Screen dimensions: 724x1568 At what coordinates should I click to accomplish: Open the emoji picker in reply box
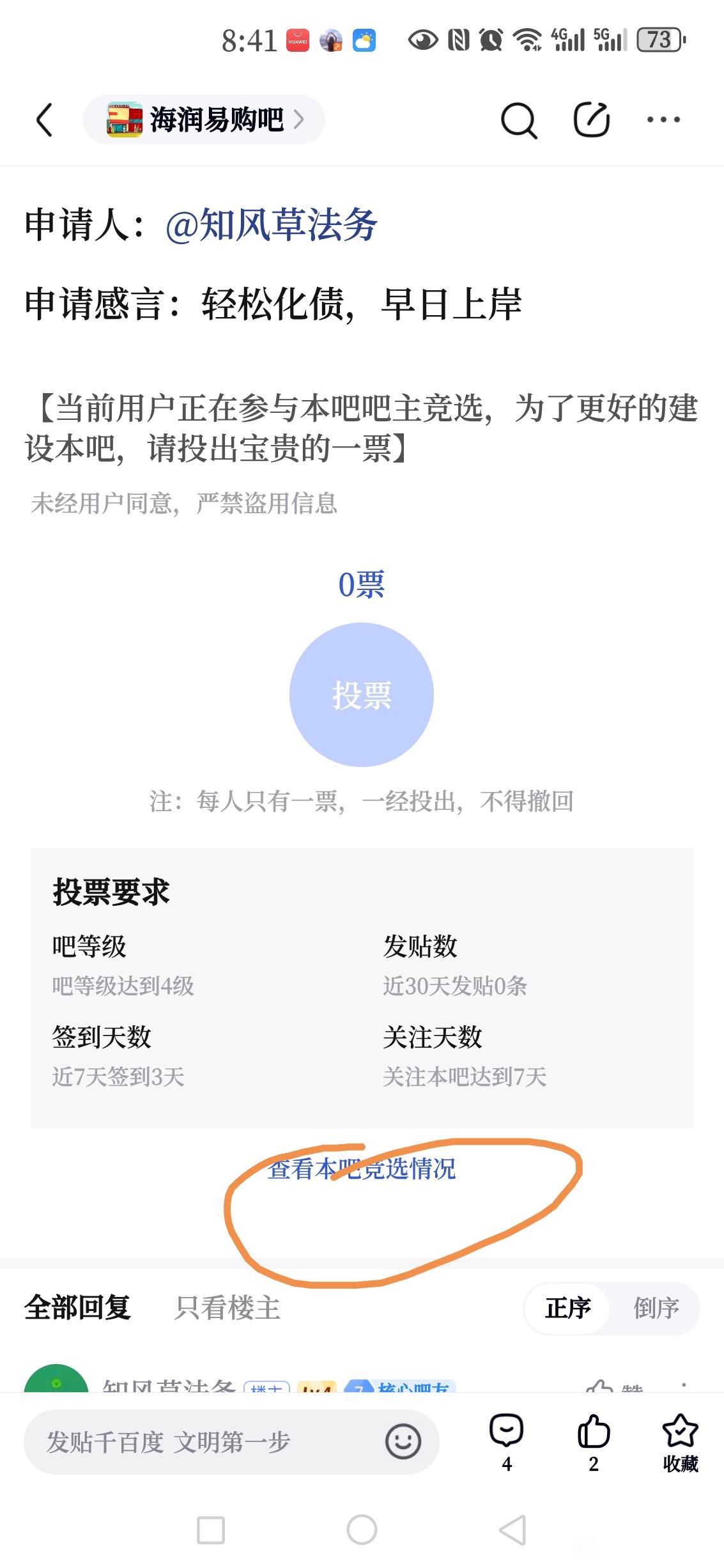[403, 1443]
